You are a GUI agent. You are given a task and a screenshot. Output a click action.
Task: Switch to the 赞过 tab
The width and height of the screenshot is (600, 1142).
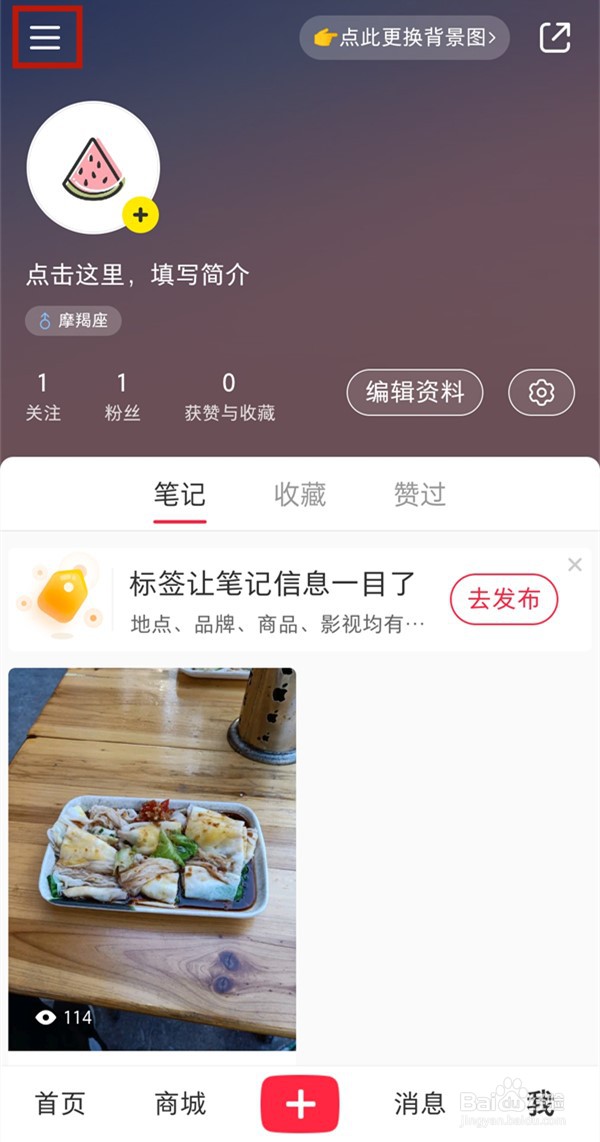point(419,494)
